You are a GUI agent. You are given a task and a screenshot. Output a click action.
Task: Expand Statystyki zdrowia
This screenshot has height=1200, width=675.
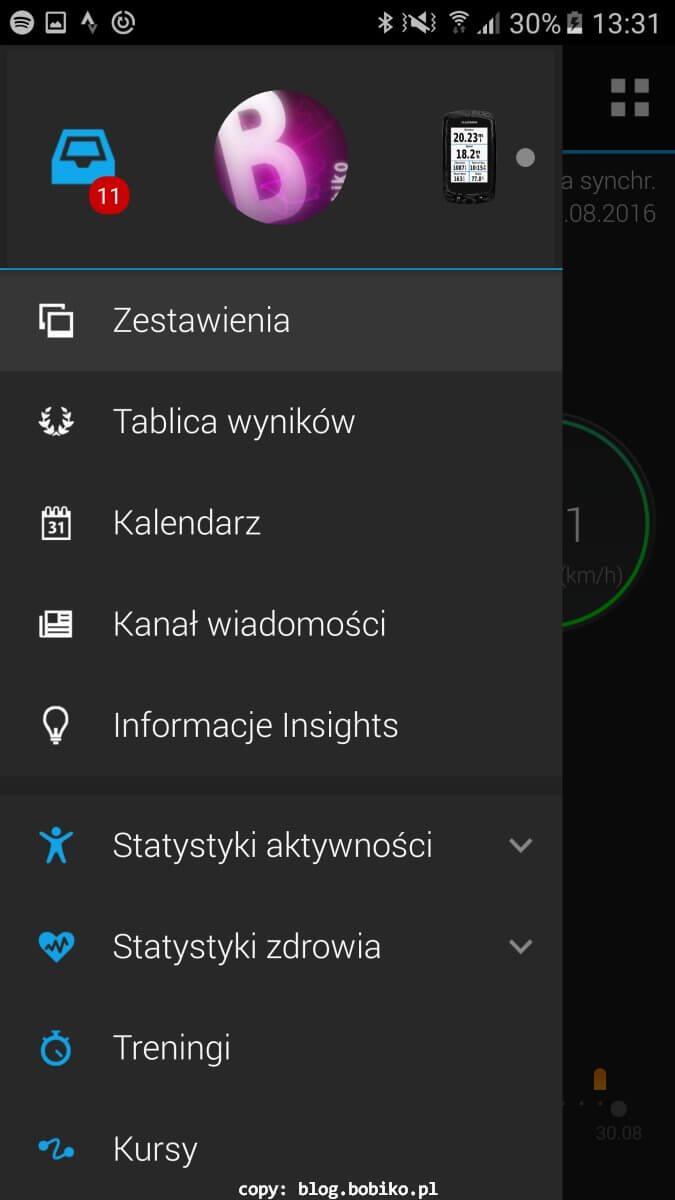[281, 946]
